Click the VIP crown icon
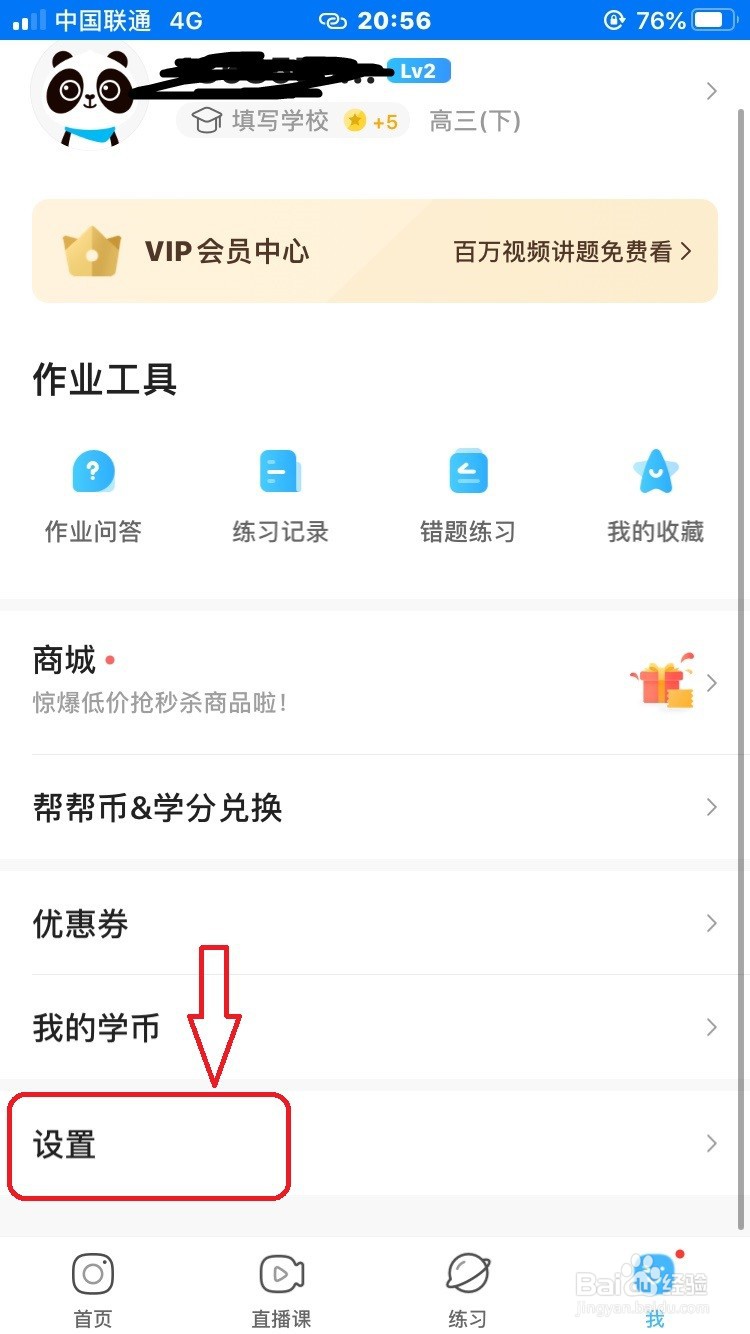Image resolution: width=750 pixels, height=1334 pixels. [92, 251]
